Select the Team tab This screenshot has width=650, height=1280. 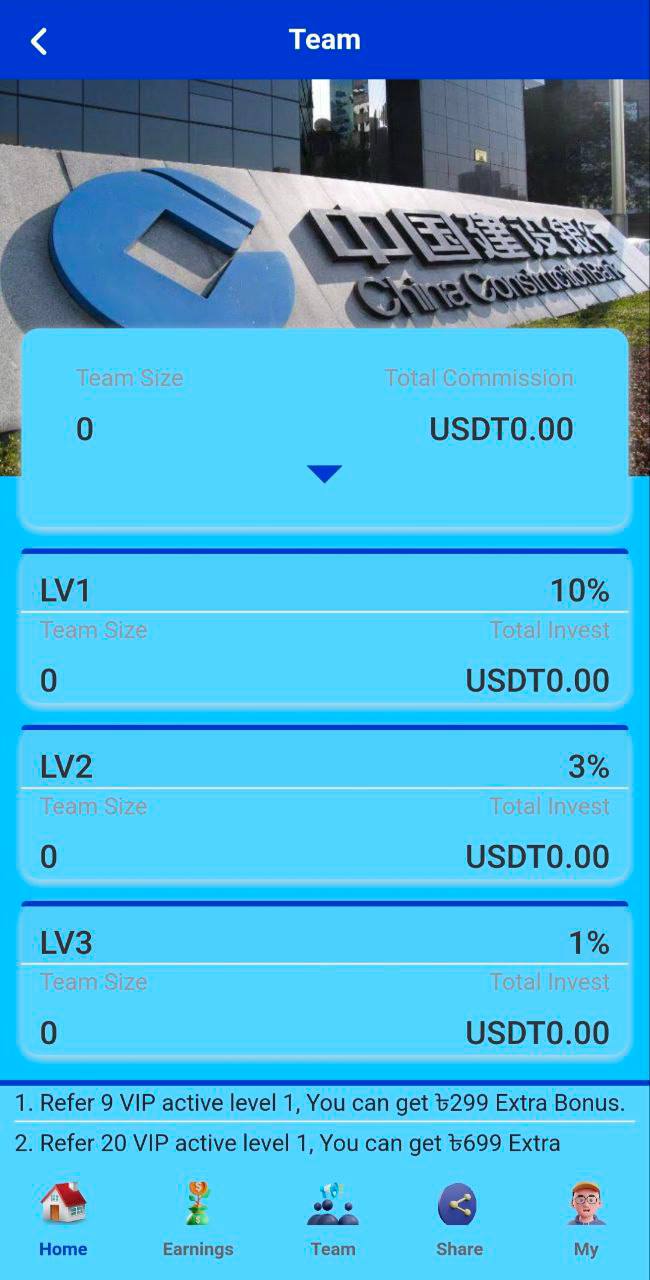point(333,1219)
